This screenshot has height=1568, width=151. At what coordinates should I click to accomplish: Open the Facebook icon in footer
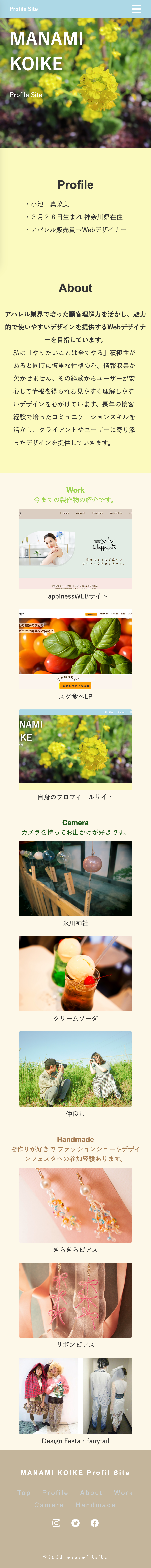tap(94, 1523)
